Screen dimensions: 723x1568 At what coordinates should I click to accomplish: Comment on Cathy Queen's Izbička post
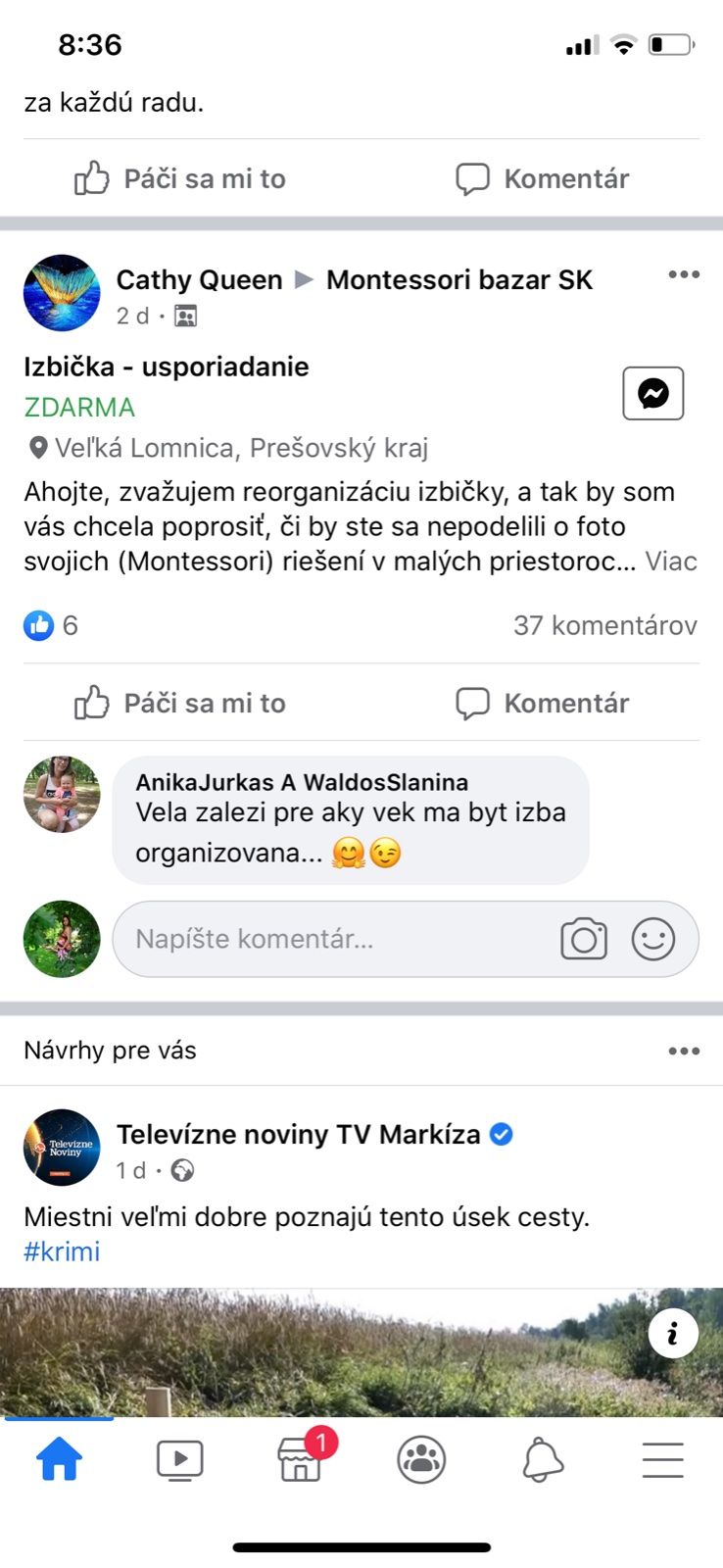pos(542,703)
